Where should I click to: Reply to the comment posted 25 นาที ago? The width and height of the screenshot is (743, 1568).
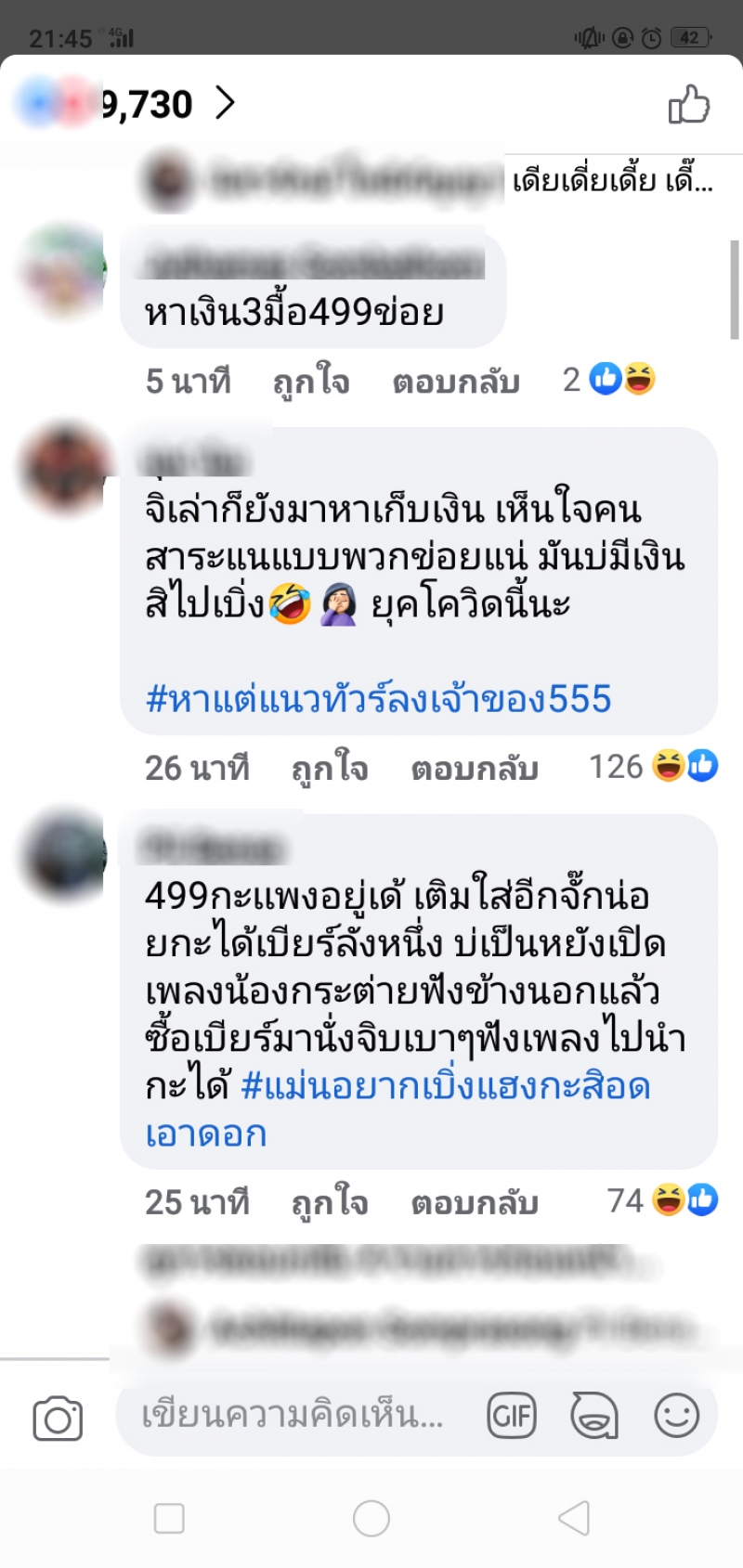474,1202
